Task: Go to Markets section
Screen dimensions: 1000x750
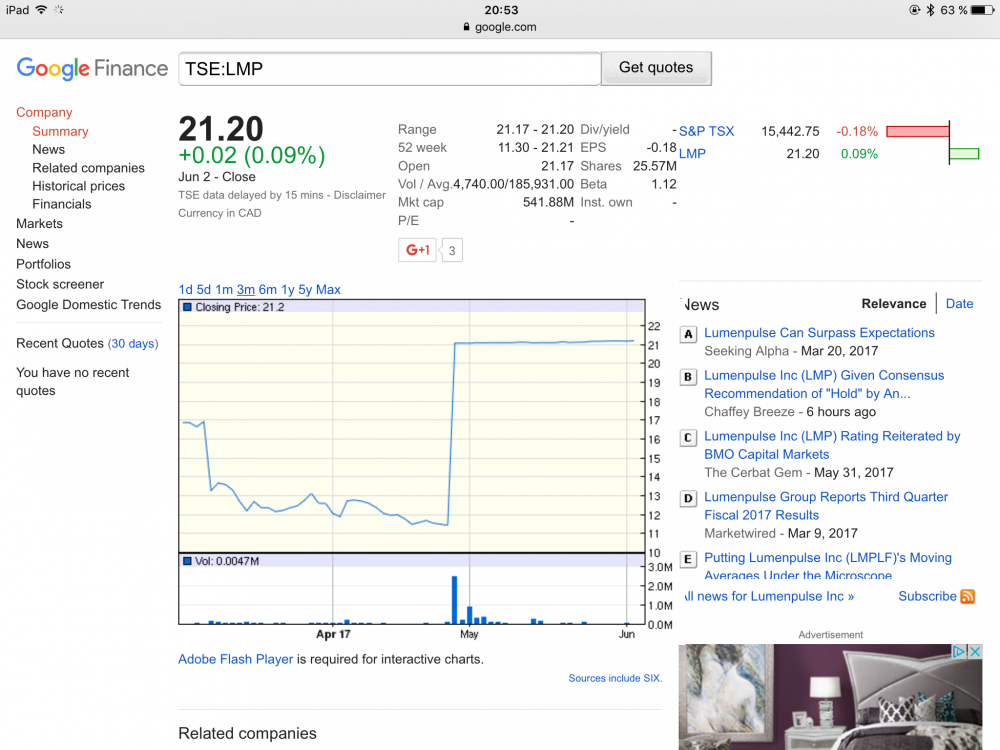Action: coord(39,224)
